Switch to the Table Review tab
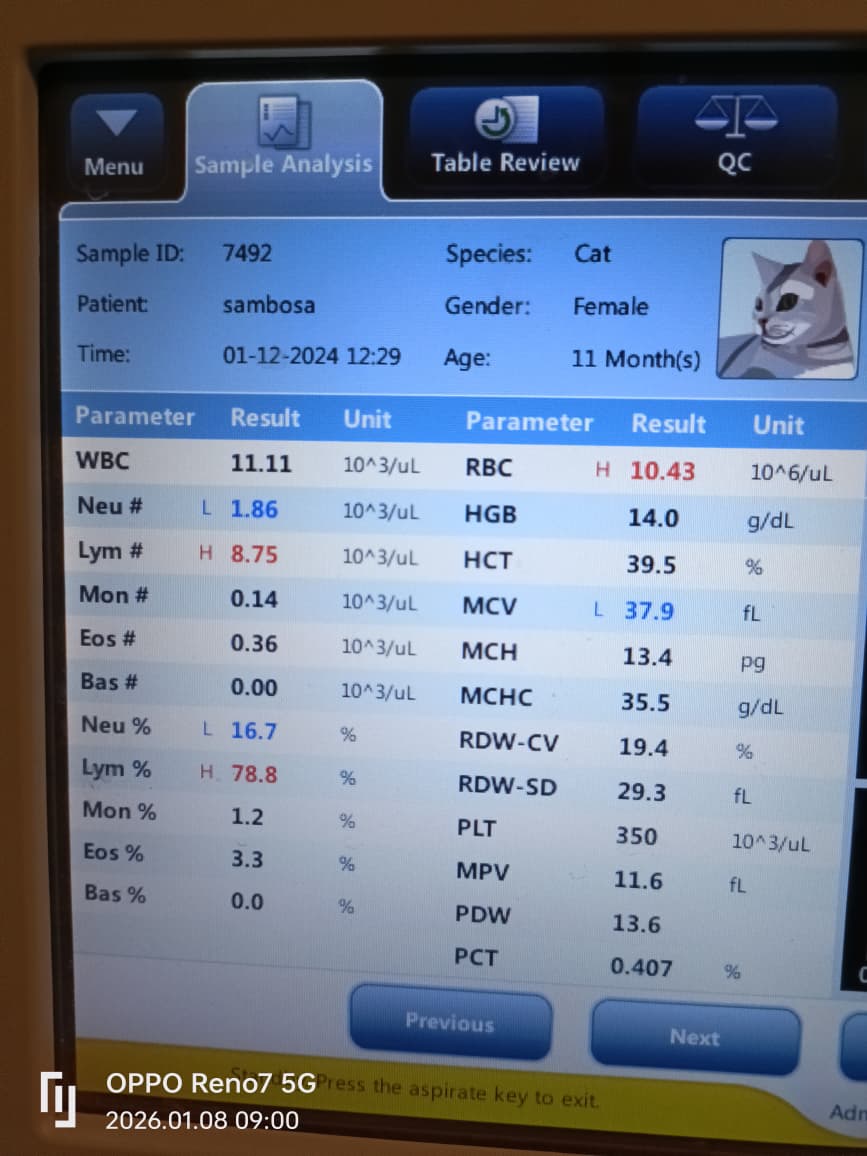Image resolution: width=867 pixels, height=1156 pixels. [505, 139]
